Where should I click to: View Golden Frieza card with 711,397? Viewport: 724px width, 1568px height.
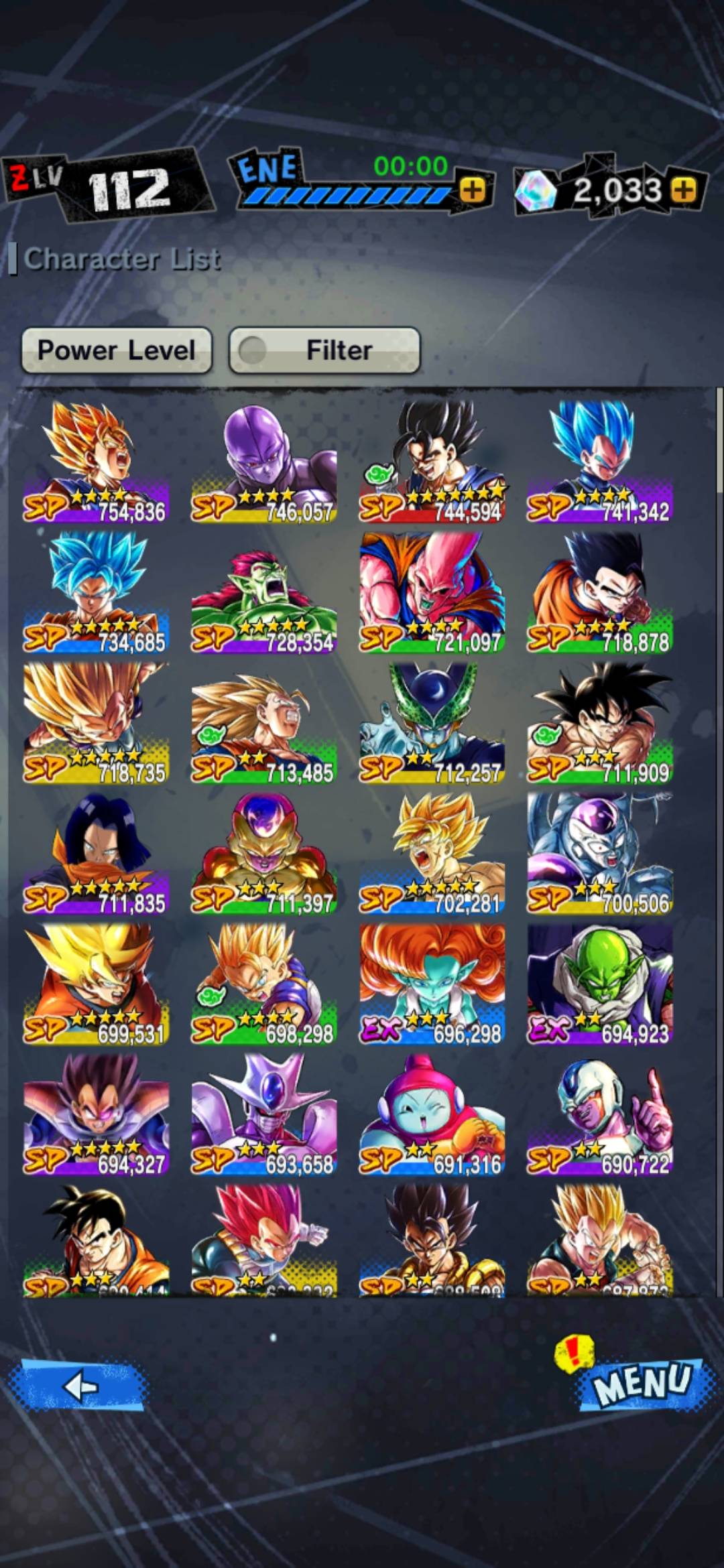[264, 853]
